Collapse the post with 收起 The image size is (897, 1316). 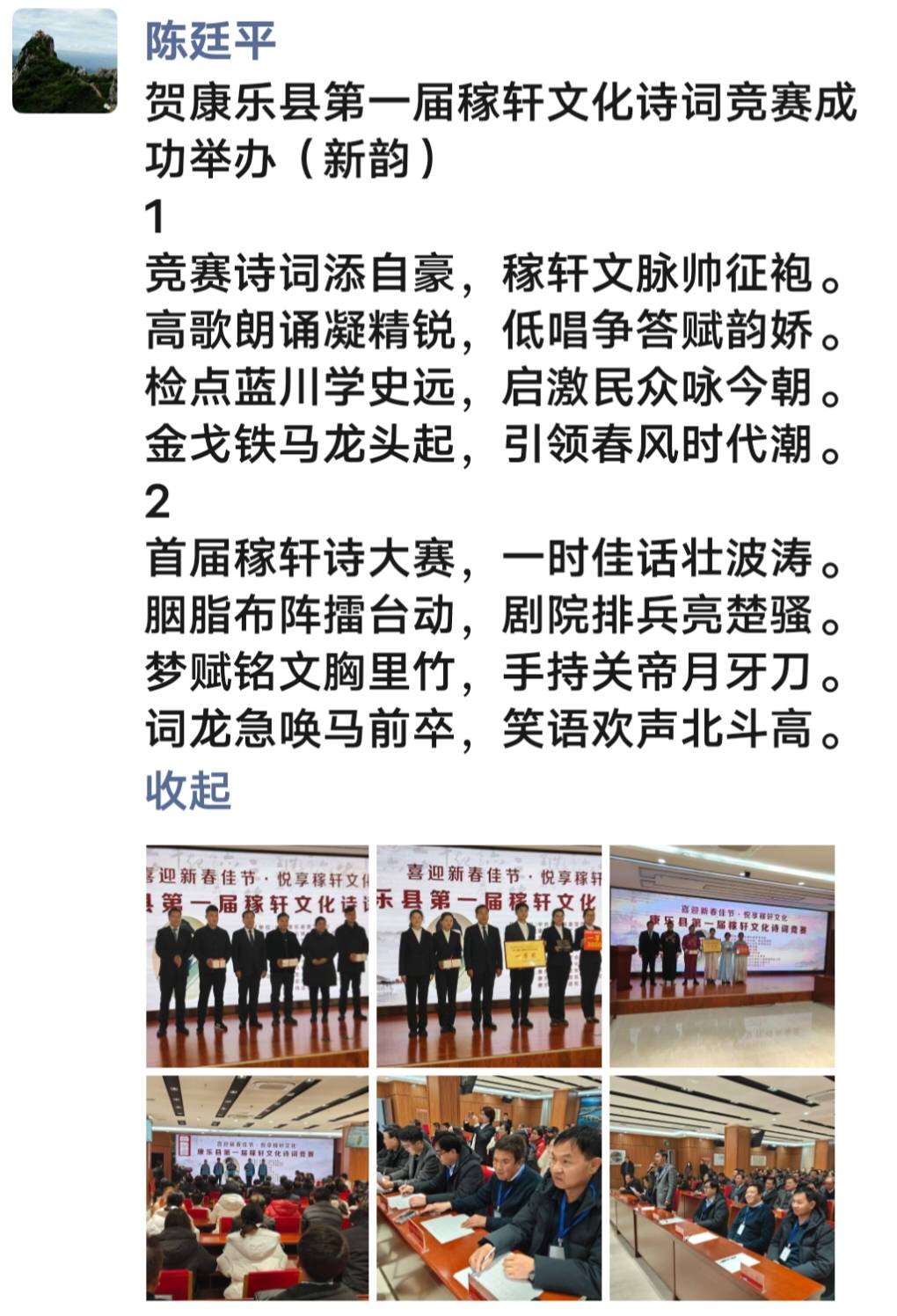pos(188,790)
